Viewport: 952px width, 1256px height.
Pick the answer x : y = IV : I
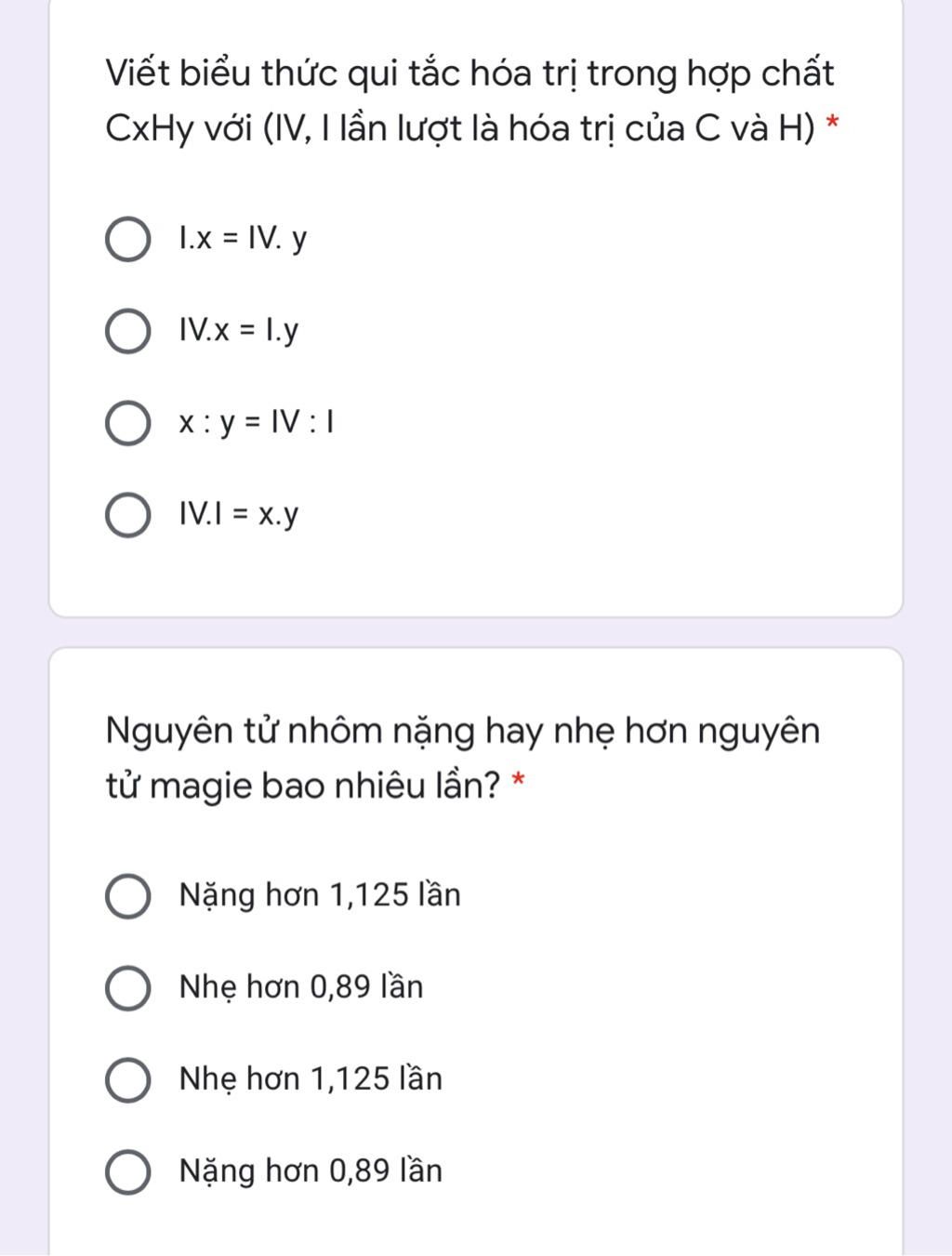(x=128, y=424)
